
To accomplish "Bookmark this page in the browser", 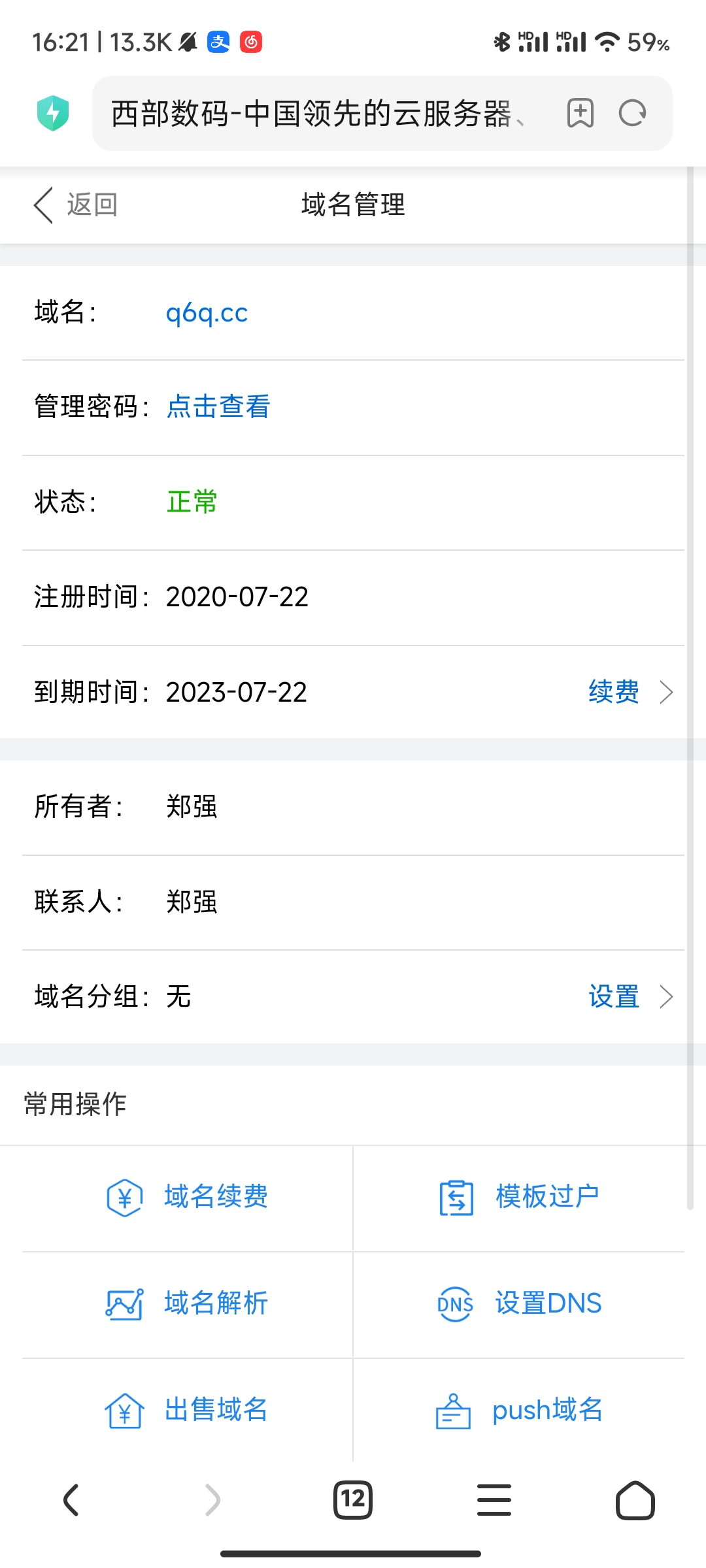I will (580, 113).
